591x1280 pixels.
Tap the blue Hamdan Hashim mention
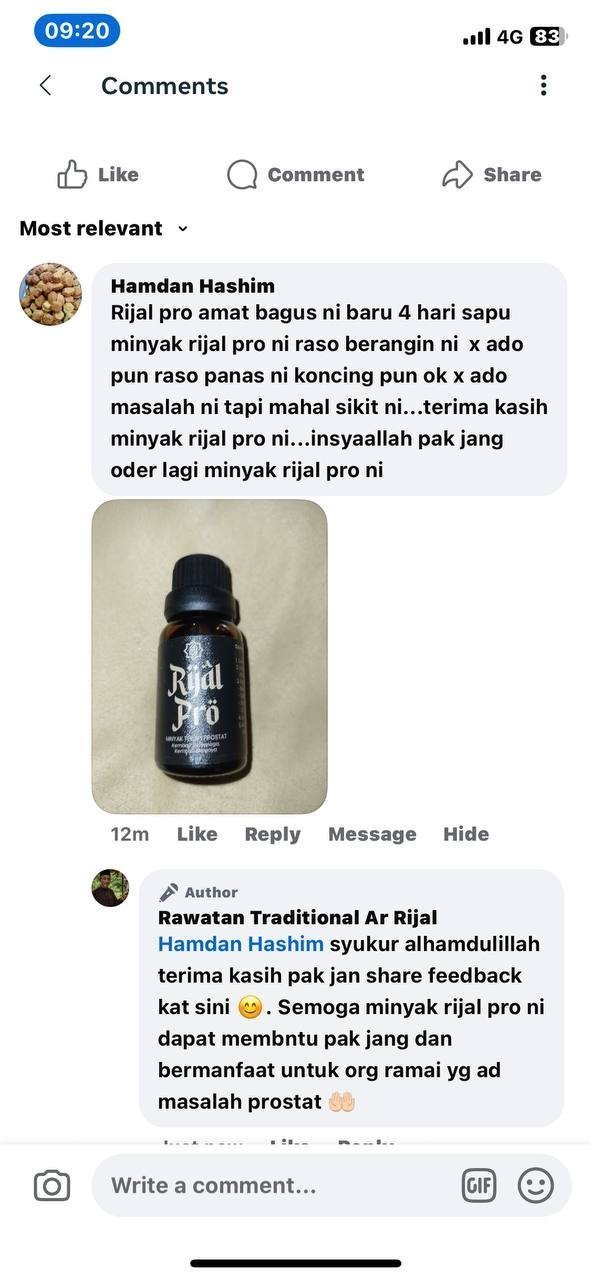(241, 944)
